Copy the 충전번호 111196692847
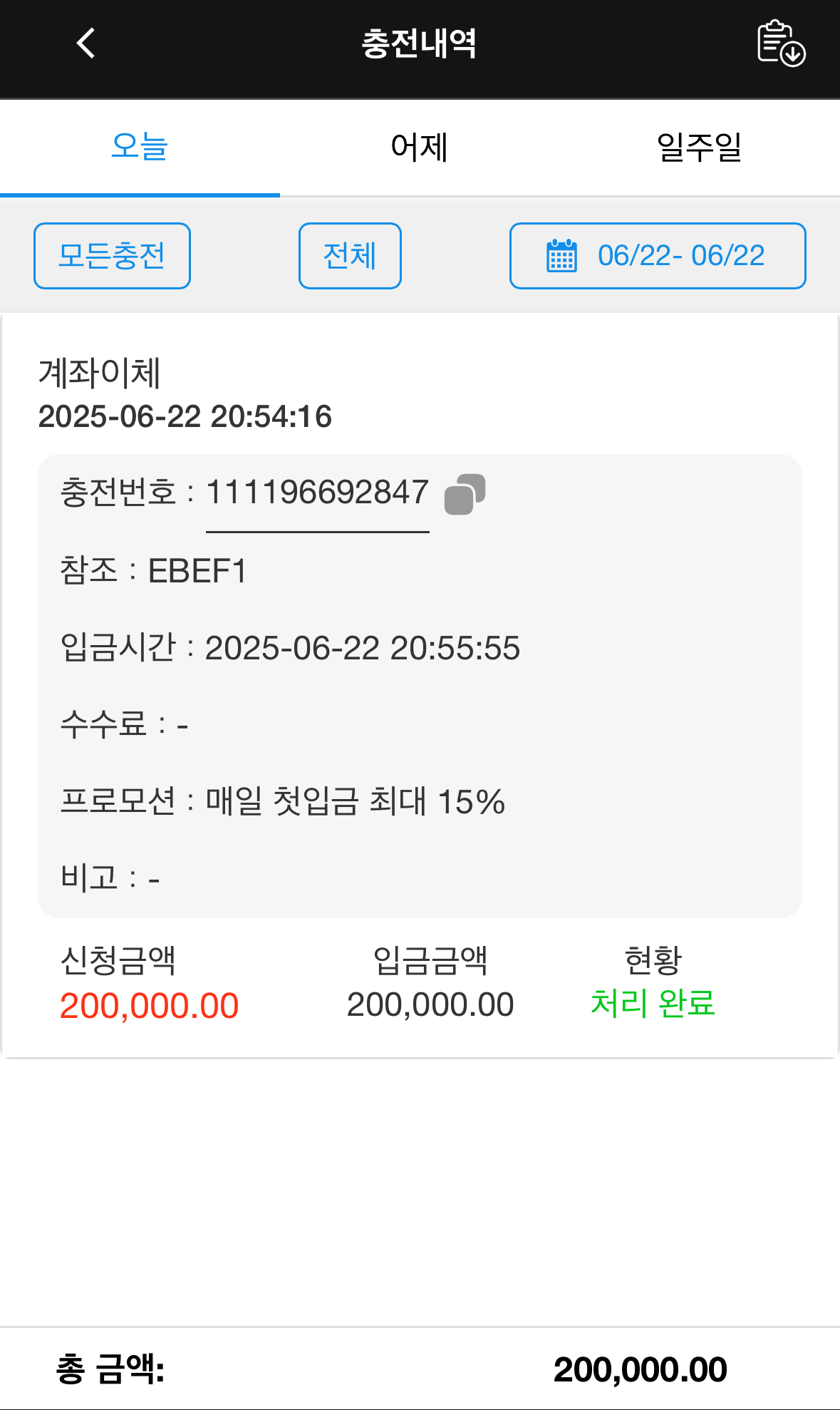Viewport: 840px width, 1410px height. (465, 493)
